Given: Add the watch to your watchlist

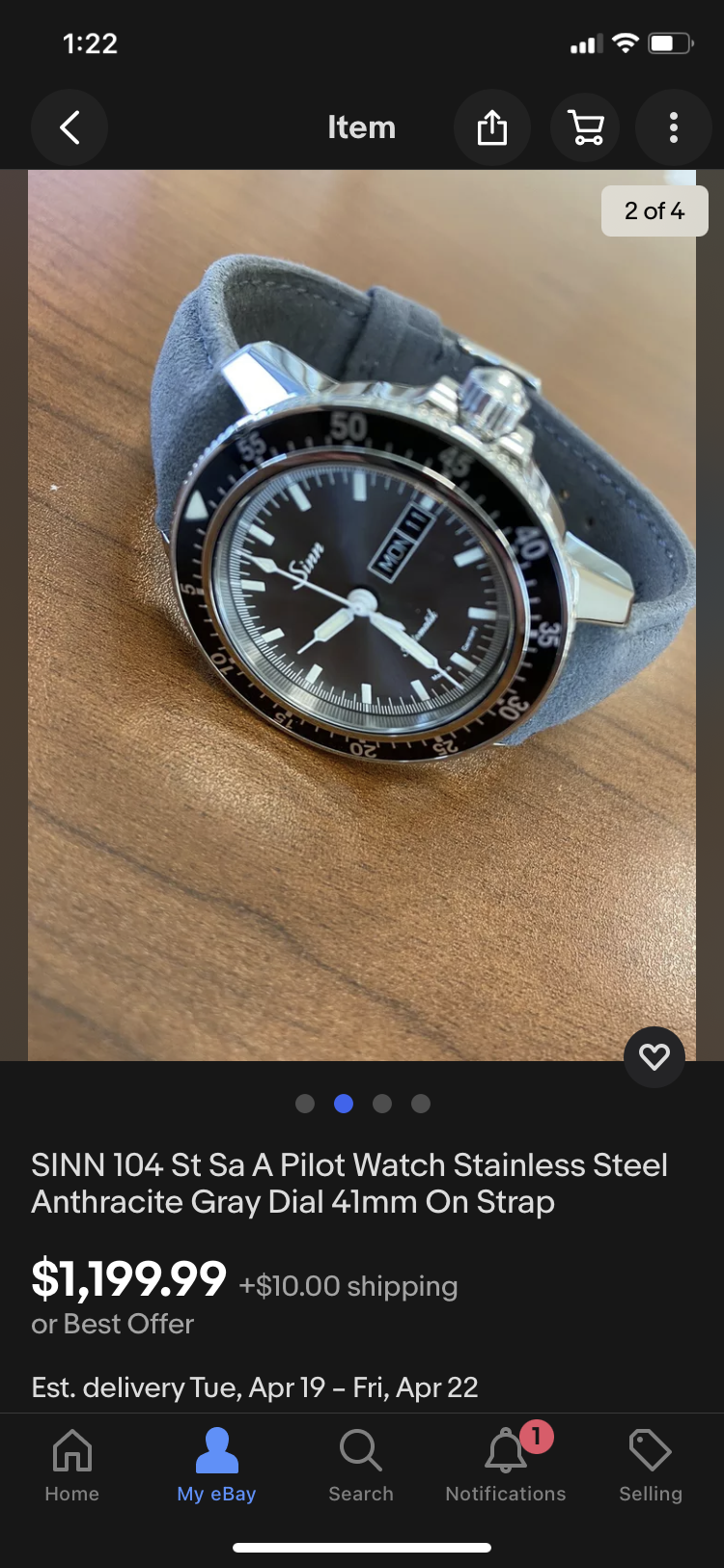Looking at the screenshot, I should click(x=654, y=1057).
